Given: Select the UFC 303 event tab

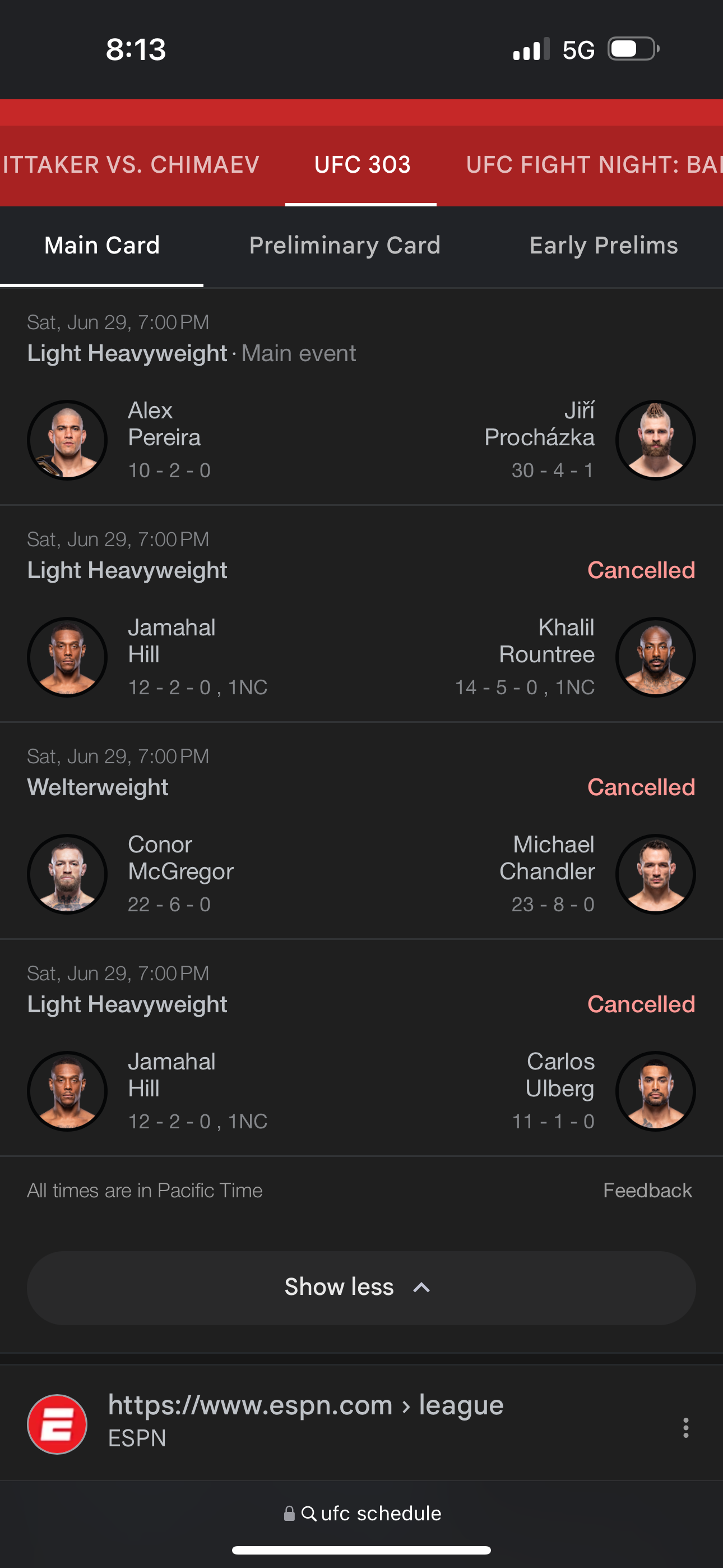Looking at the screenshot, I should [x=362, y=164].
